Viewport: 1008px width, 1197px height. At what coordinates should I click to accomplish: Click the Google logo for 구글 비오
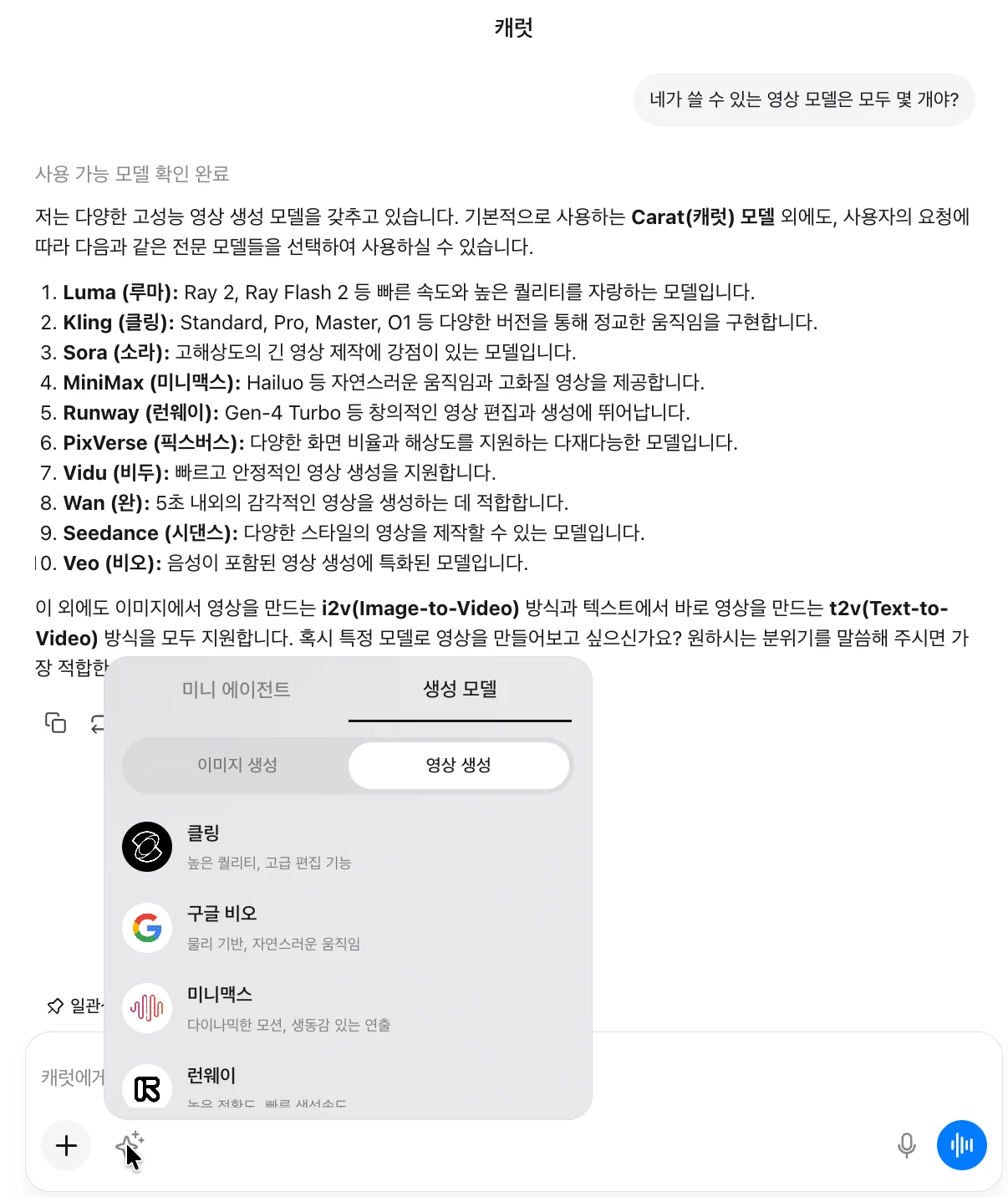pos(146,927)
